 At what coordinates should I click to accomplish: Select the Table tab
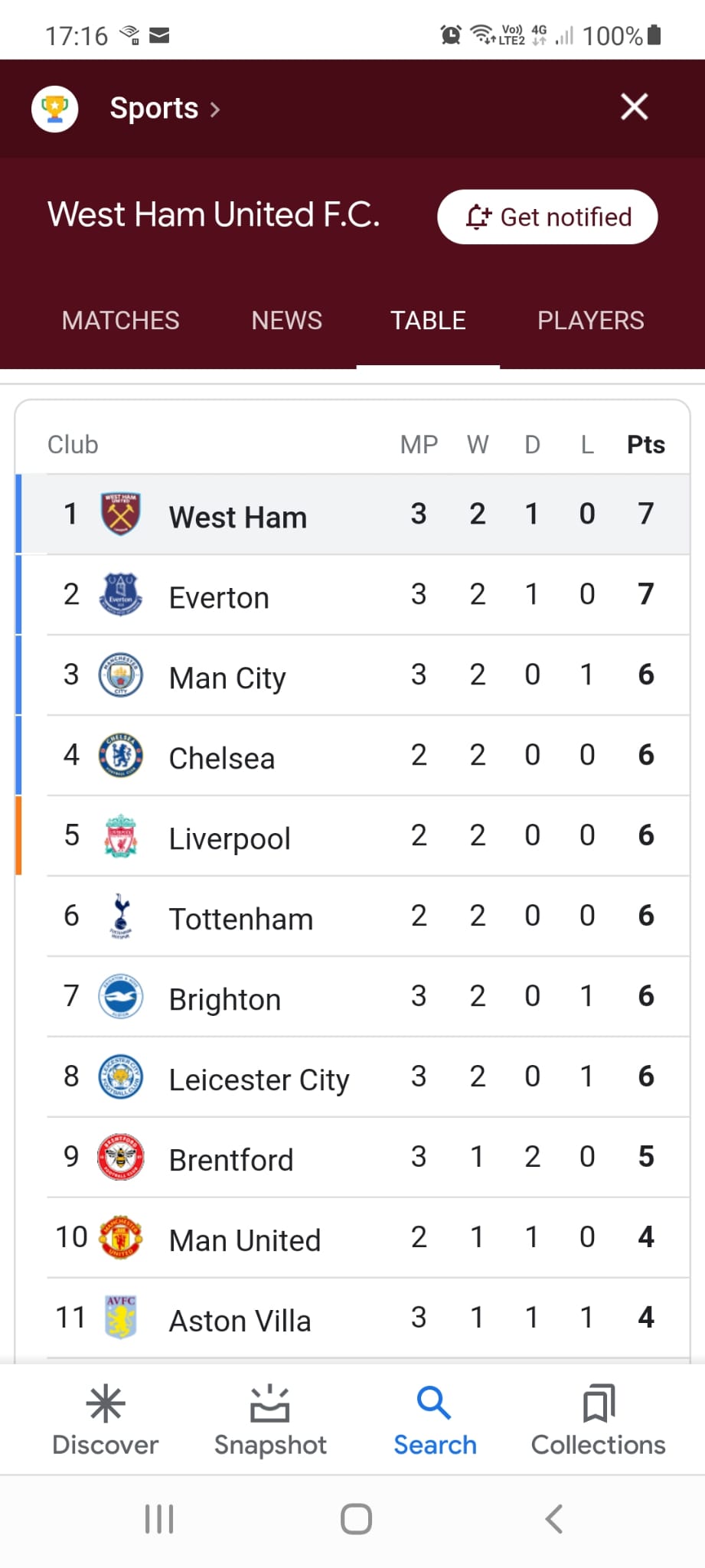[x=428, y=320]
